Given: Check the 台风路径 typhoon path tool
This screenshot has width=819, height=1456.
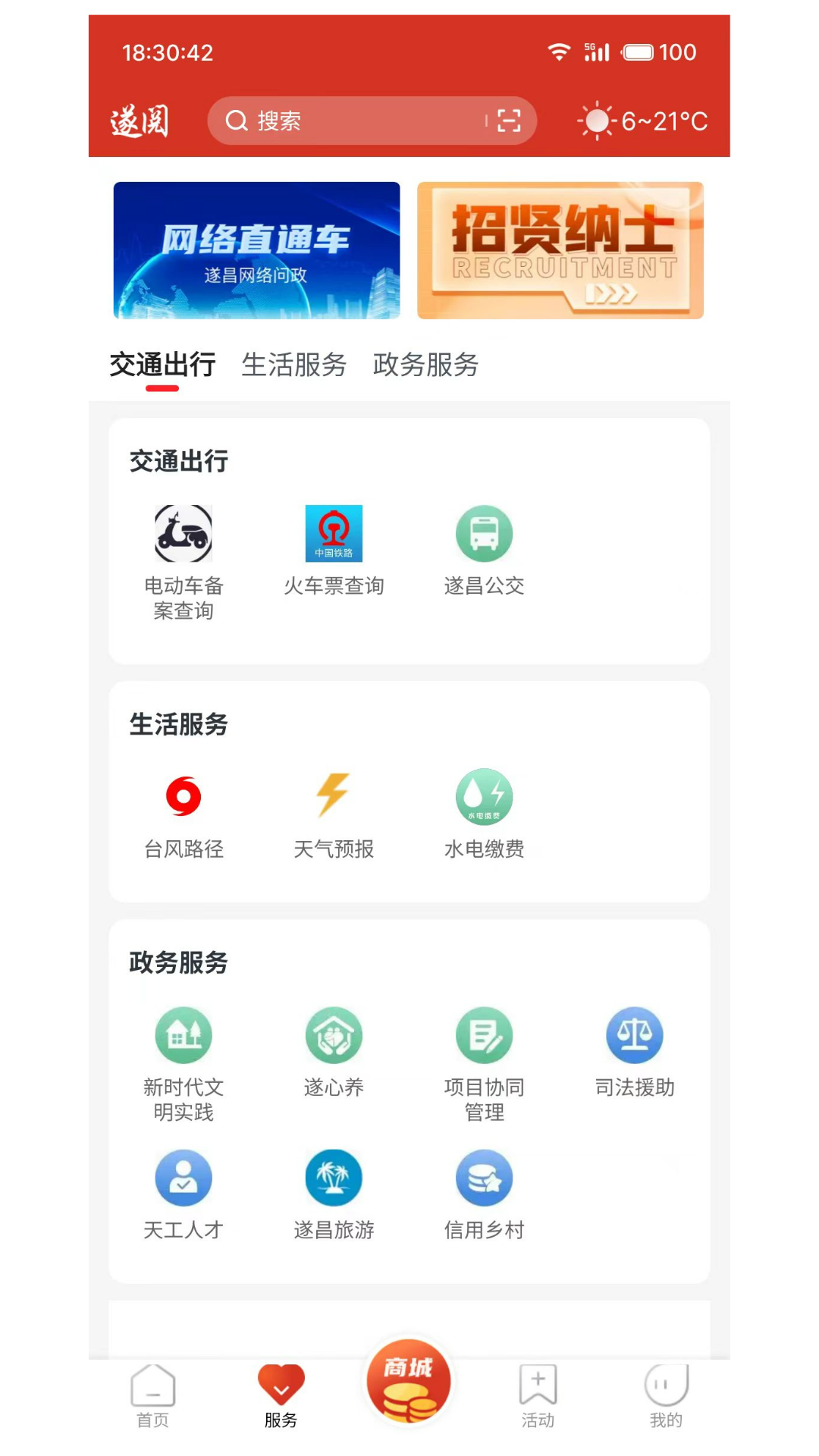Looking at the screenshot, I should coord(184,796).
